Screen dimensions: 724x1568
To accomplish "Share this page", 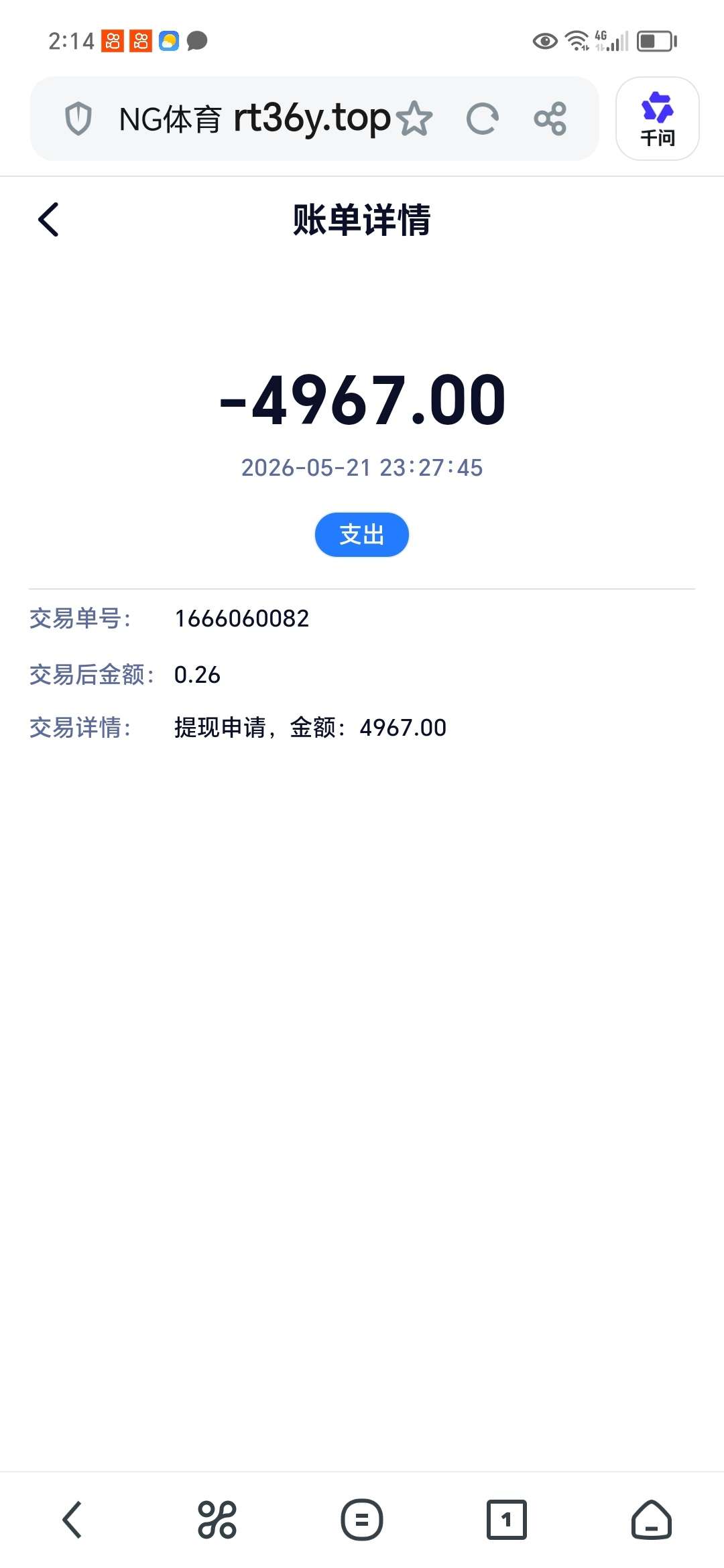I will coord(550,119).
